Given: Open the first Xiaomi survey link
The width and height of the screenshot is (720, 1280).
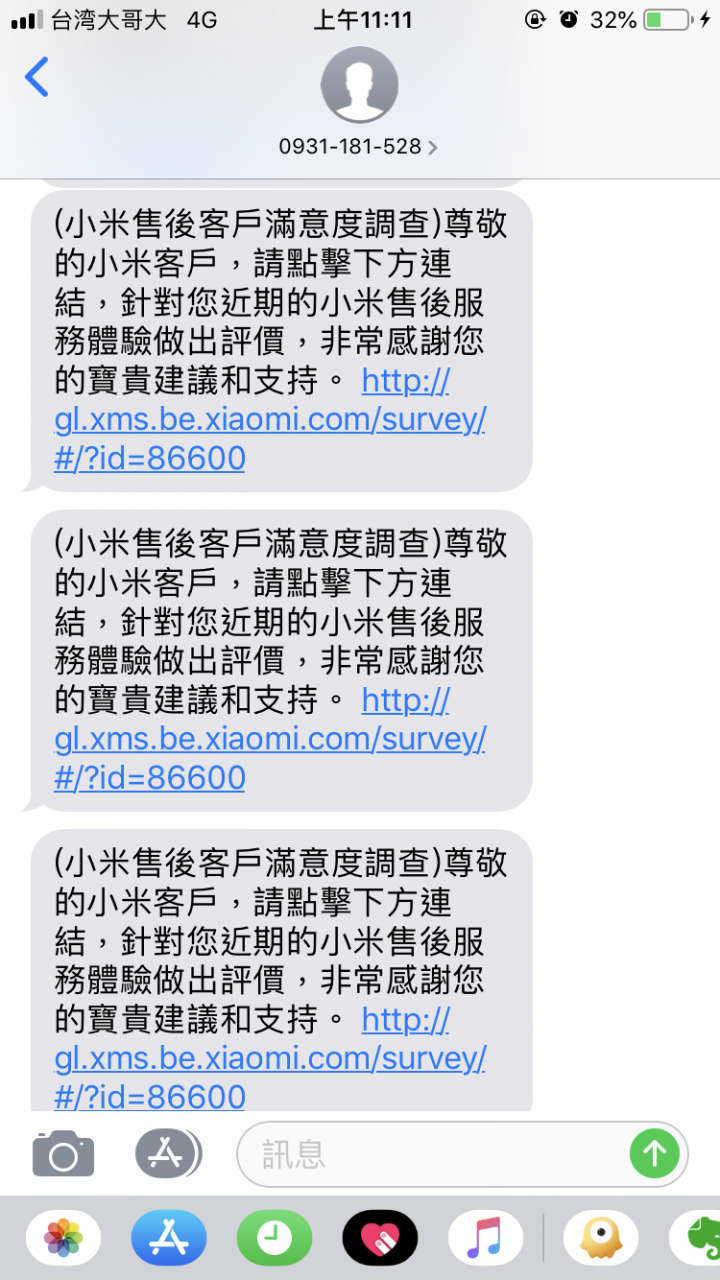Looking at the screenshot, I should point(270,420).
